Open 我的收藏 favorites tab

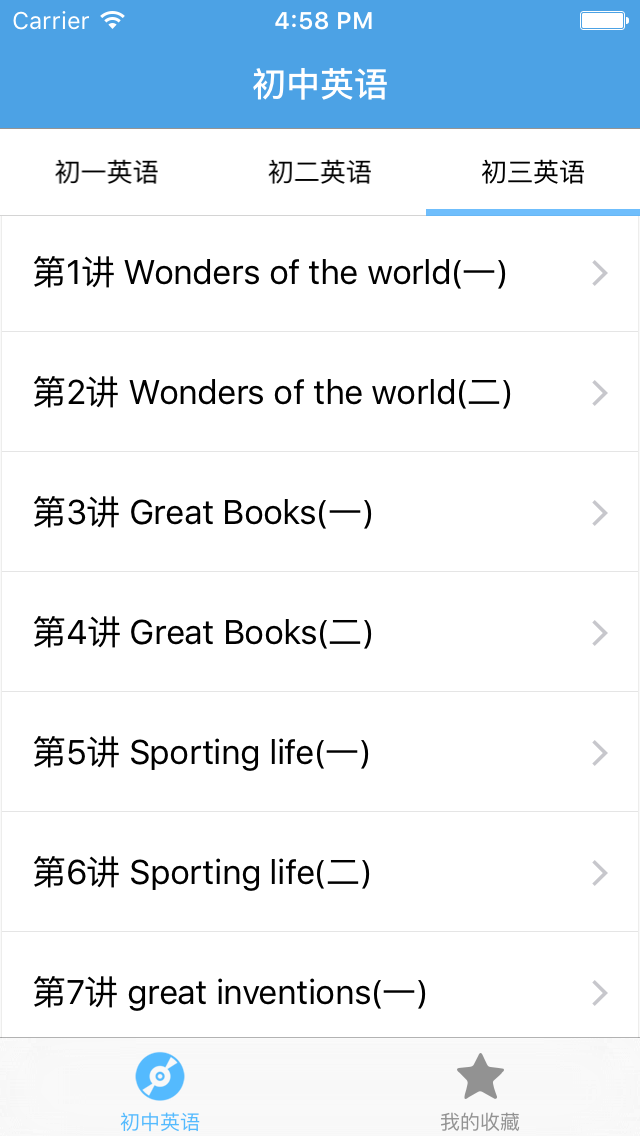[480, 1088]
